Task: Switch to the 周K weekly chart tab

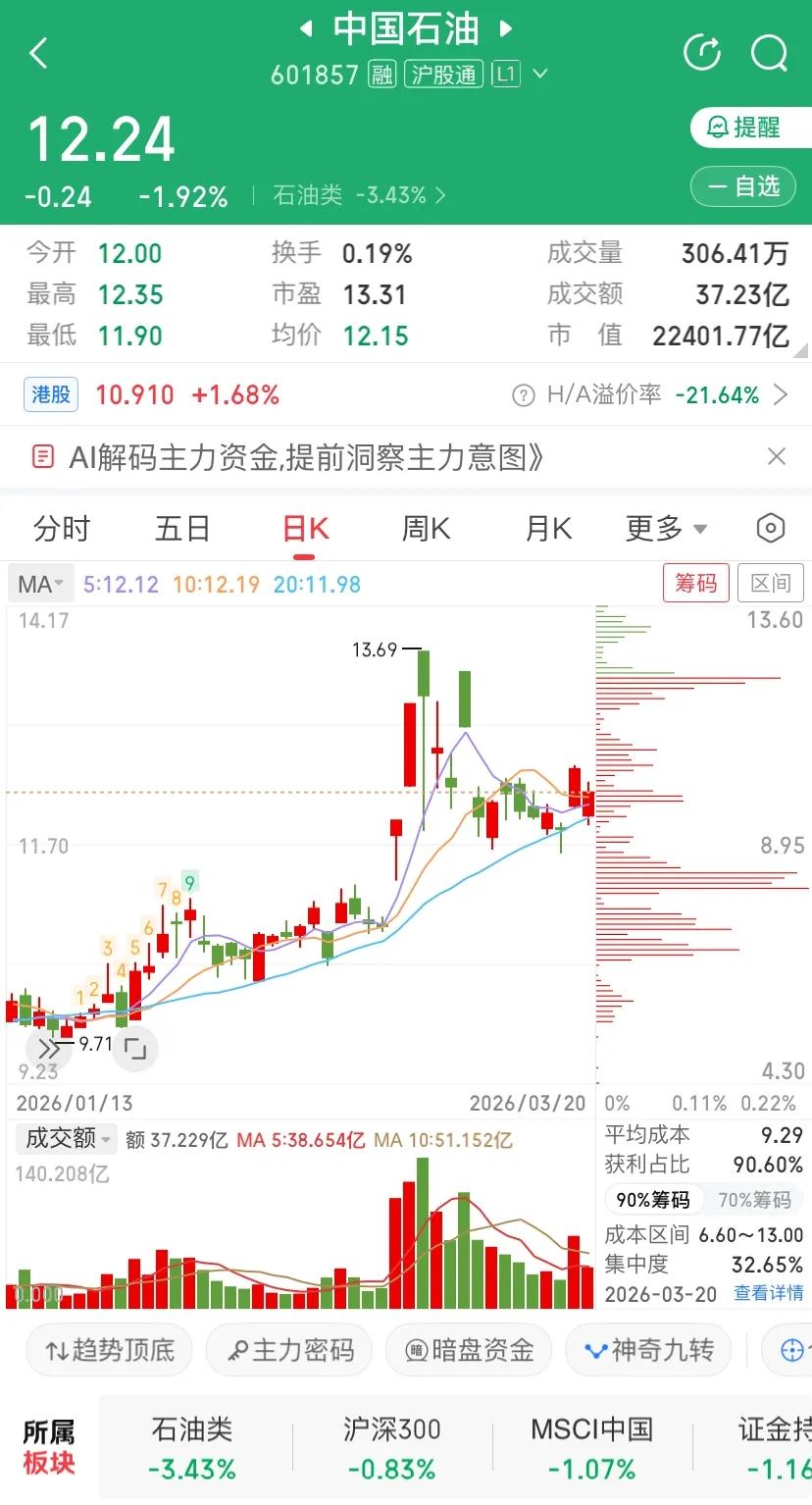Action: (425, 528)
